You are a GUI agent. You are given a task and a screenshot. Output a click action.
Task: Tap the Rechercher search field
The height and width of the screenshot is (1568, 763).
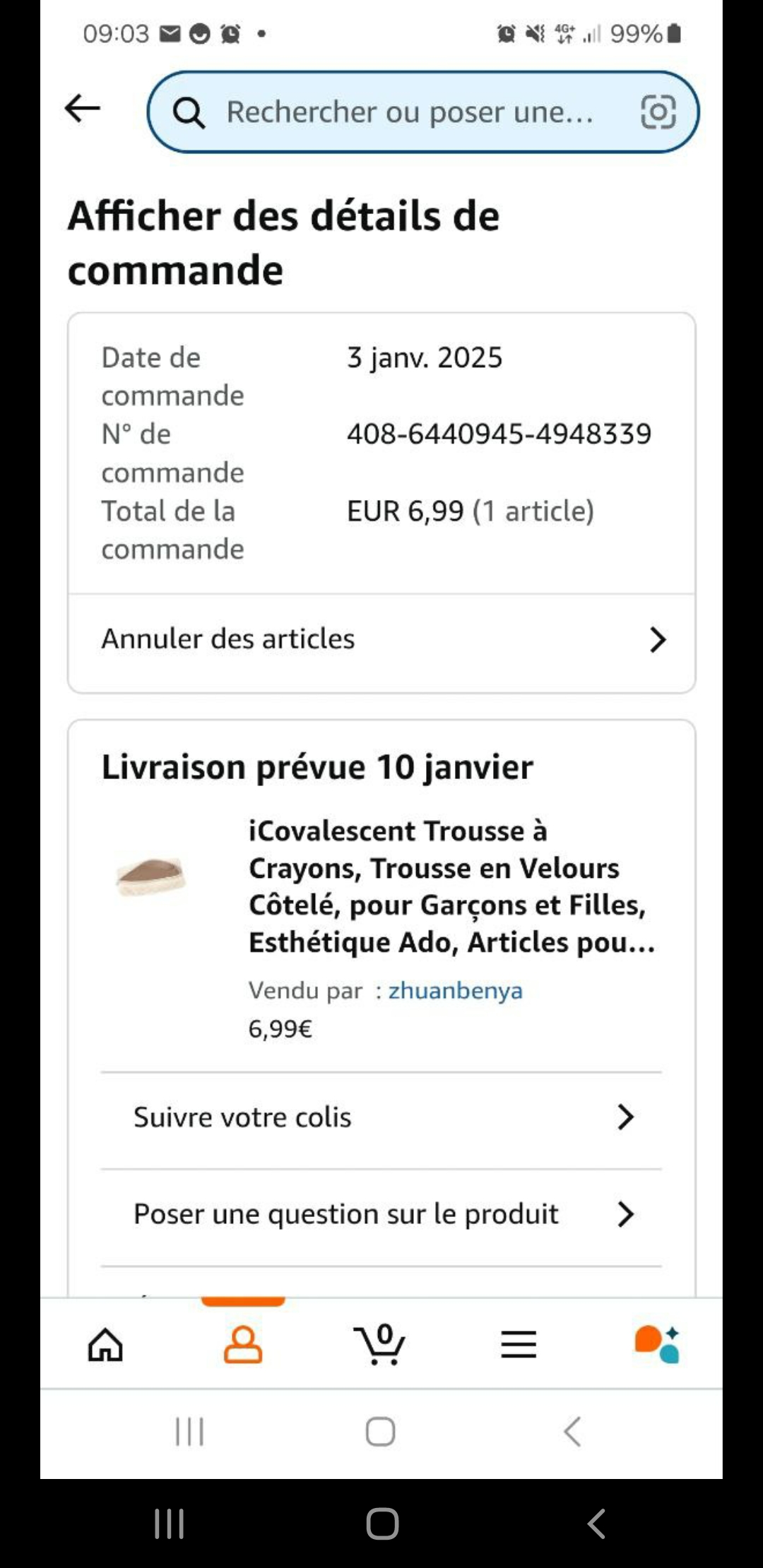[x=410, y=112]
